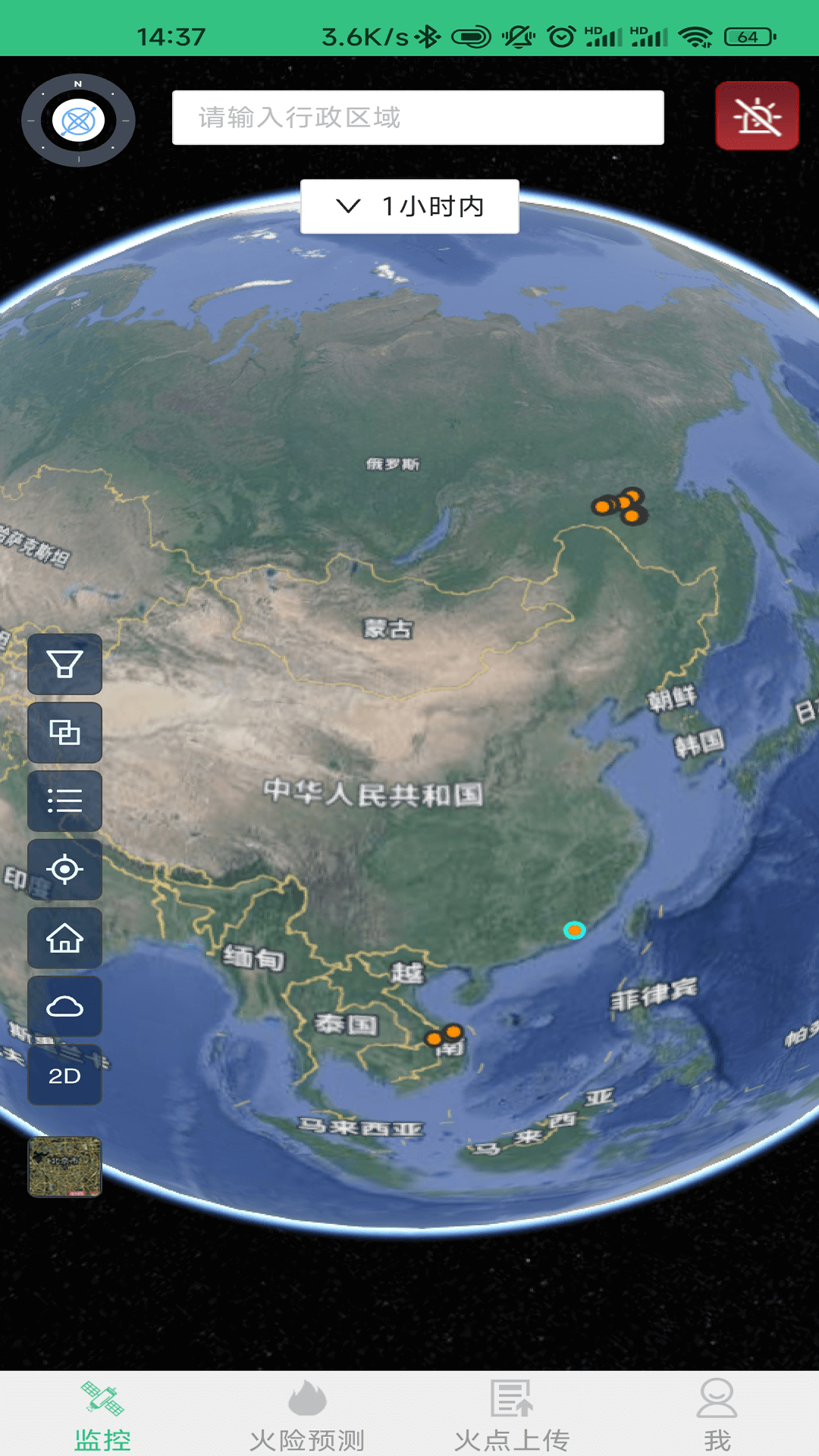819x1456 pixels.
Task: Open the 火点上传 tab
Action: click(512, 1415)
